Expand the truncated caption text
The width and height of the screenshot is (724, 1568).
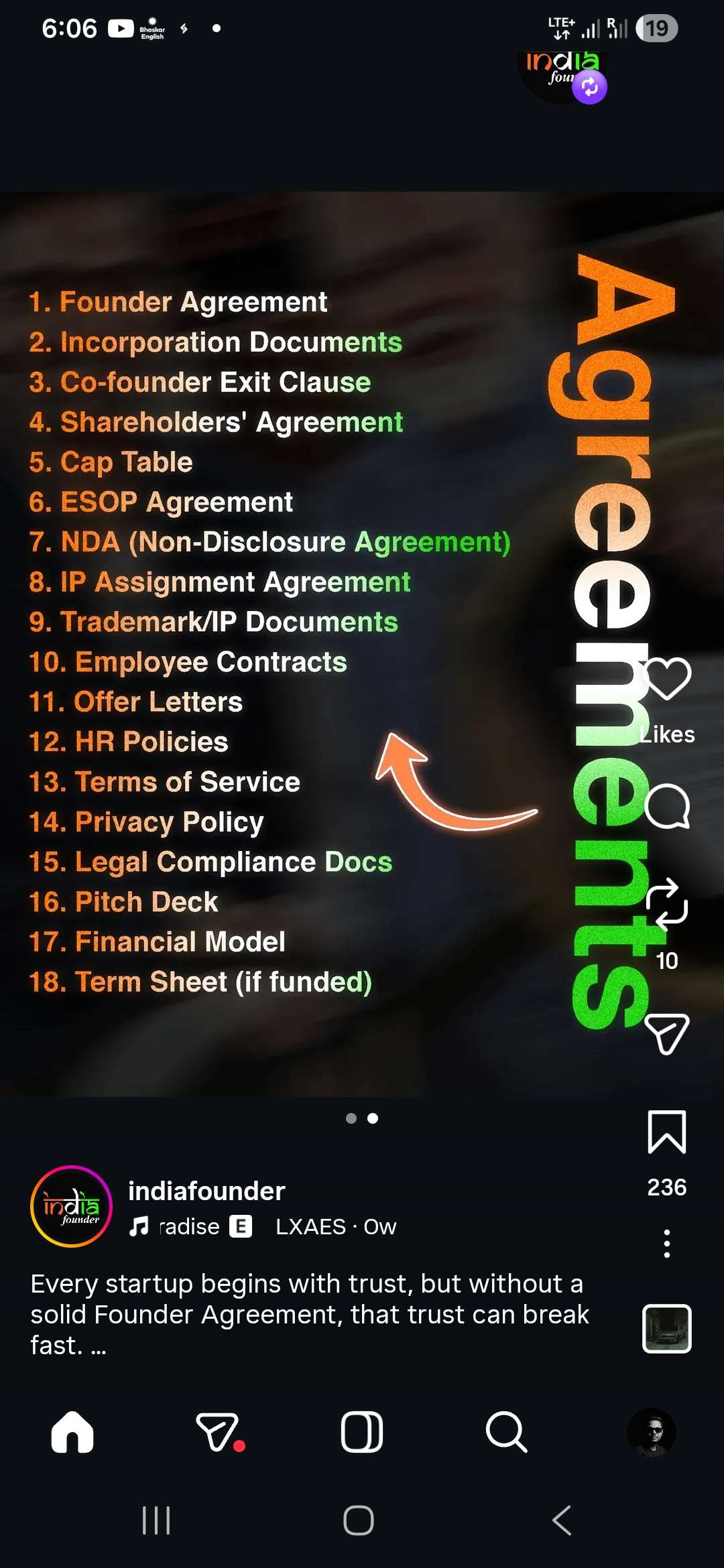[99, 1347]
